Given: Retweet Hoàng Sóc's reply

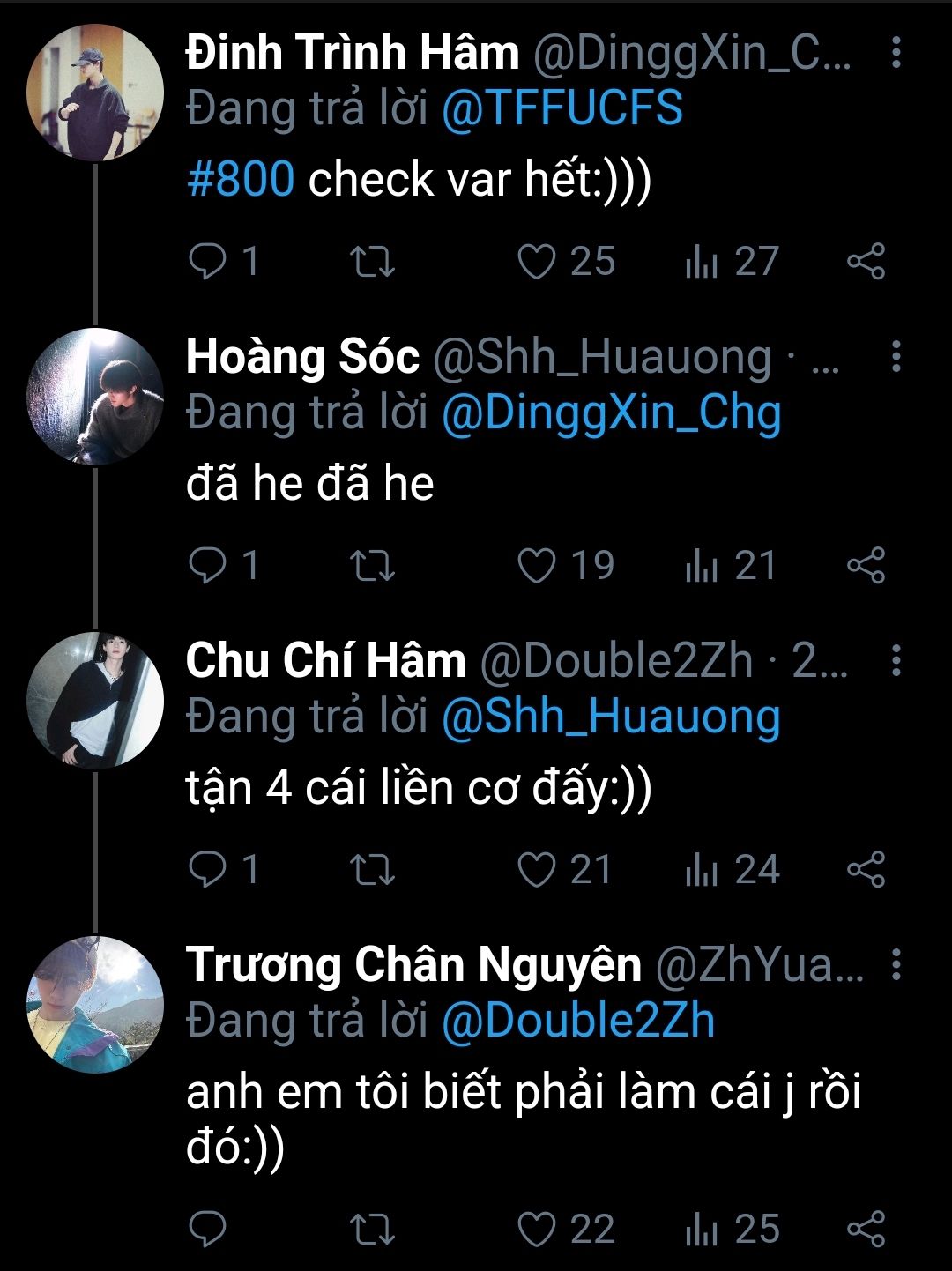Looking at the screenshot, I should pyautogui.click(x=372, y=566).
